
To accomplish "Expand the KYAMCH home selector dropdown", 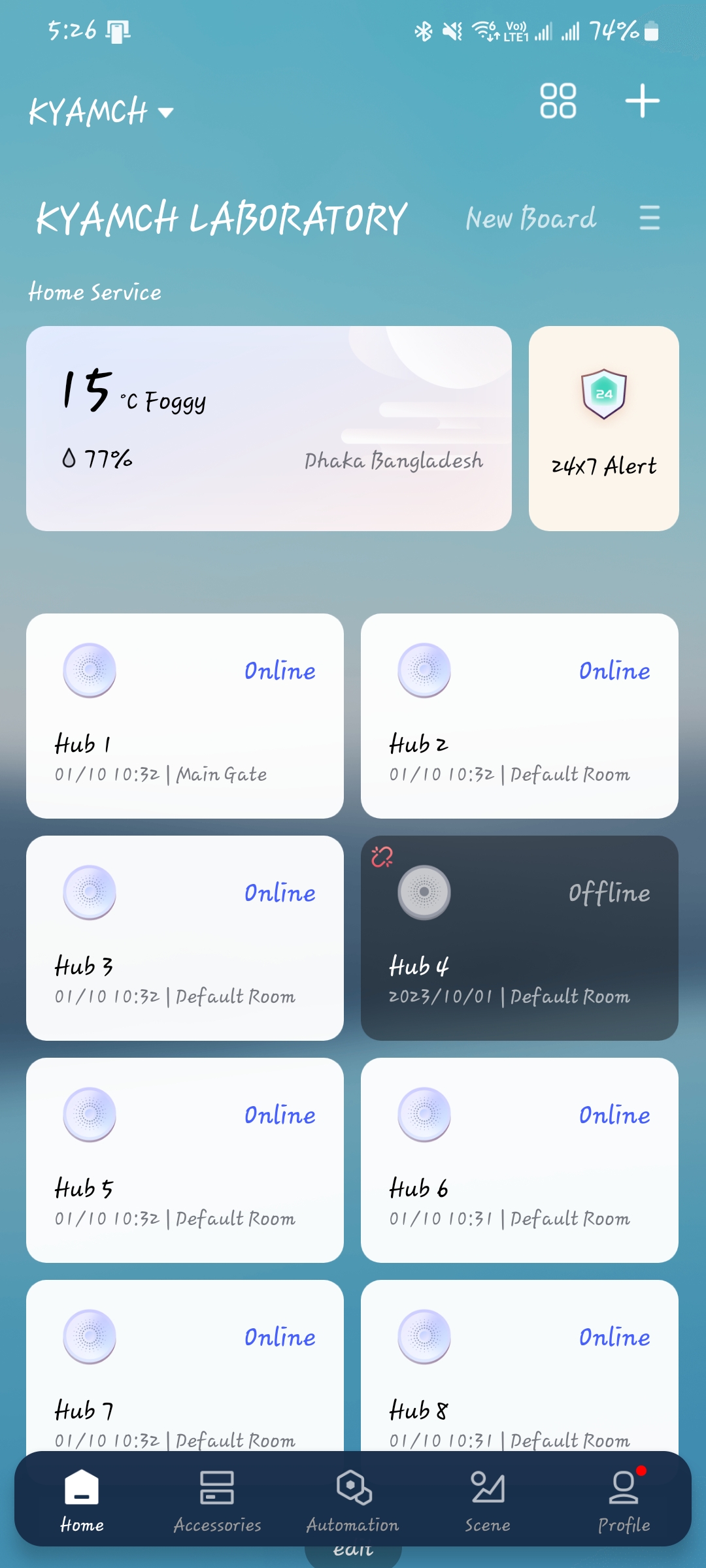I will click(101, 112).
